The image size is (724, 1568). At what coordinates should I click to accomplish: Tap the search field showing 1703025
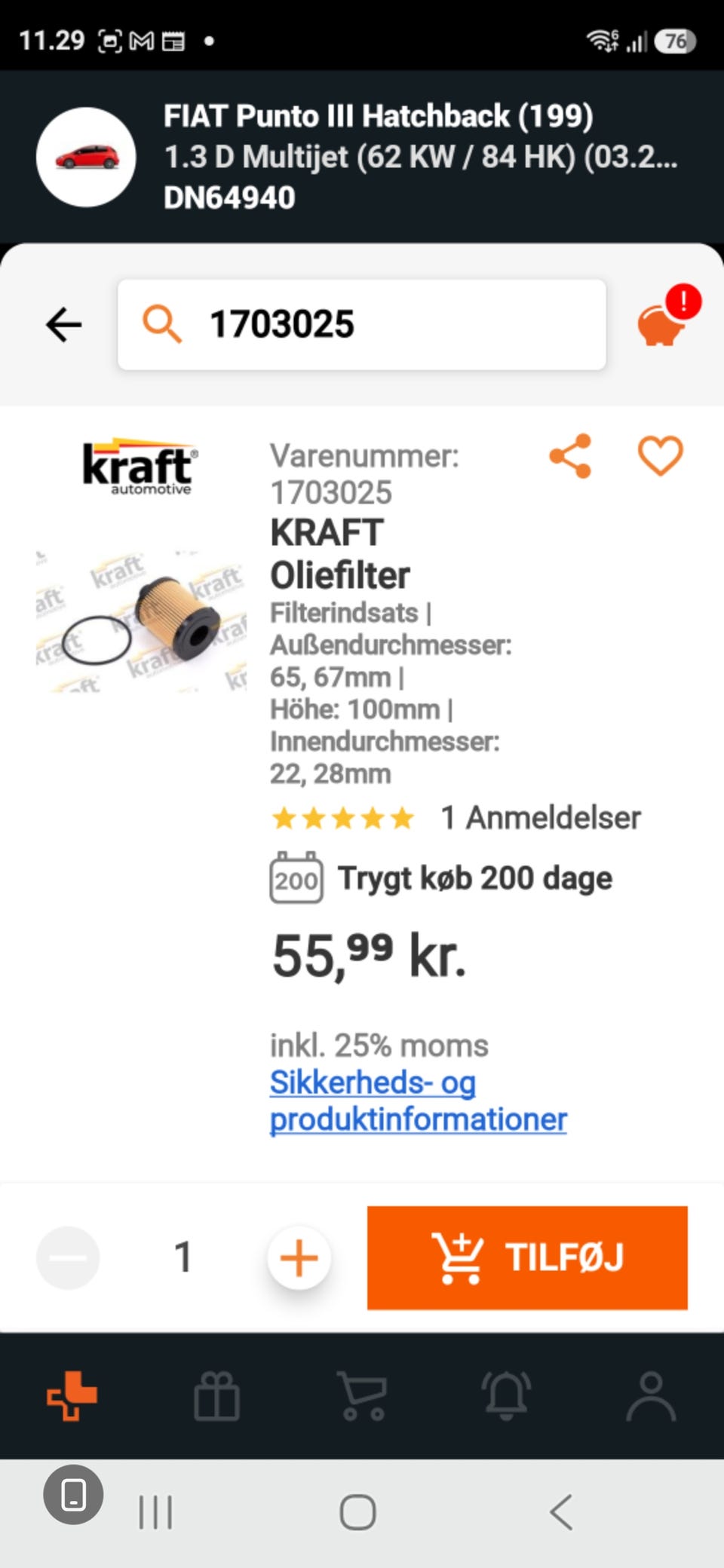361,325
